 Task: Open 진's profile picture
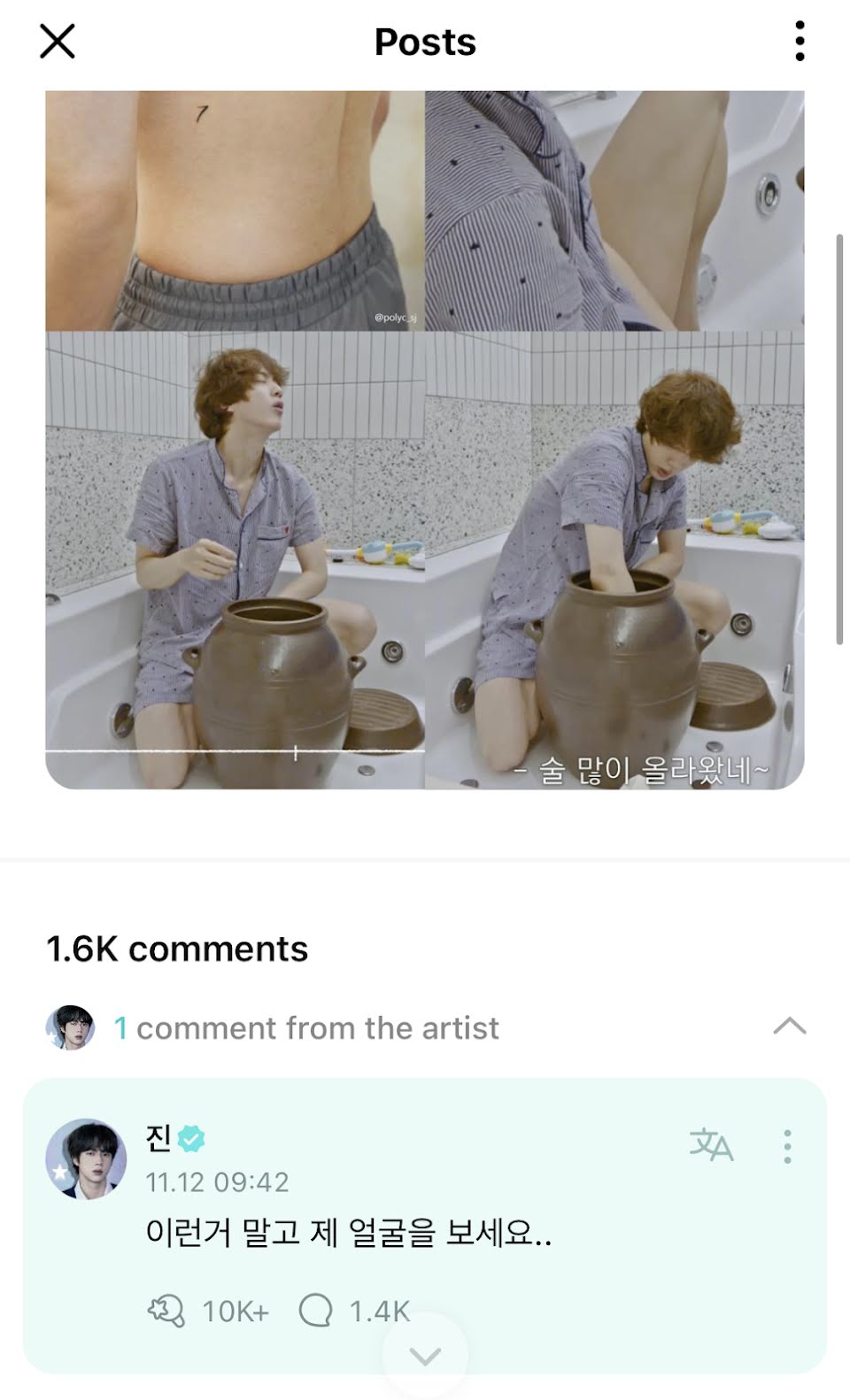tap(86, 1158)
